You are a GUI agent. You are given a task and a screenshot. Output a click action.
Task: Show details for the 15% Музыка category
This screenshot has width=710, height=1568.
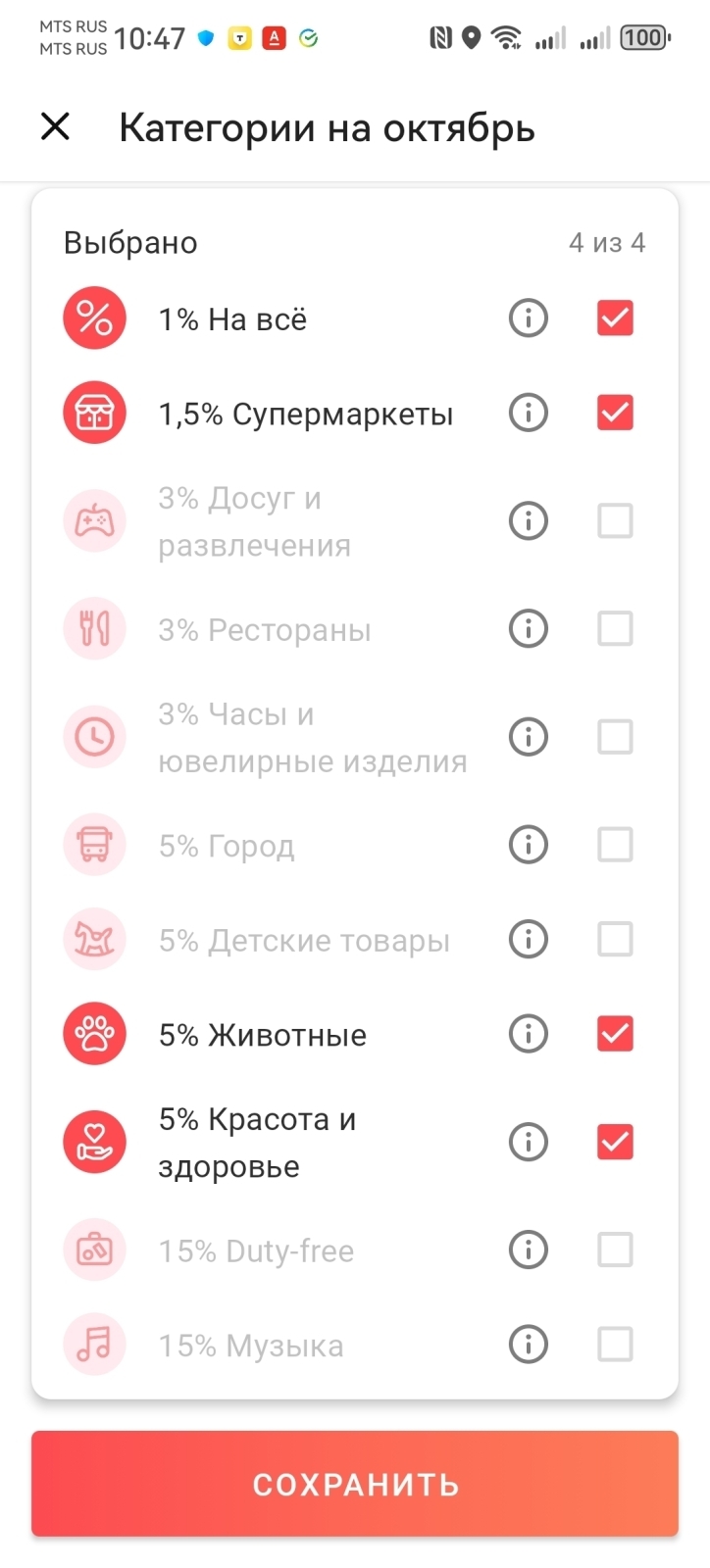coord(527,1344)
